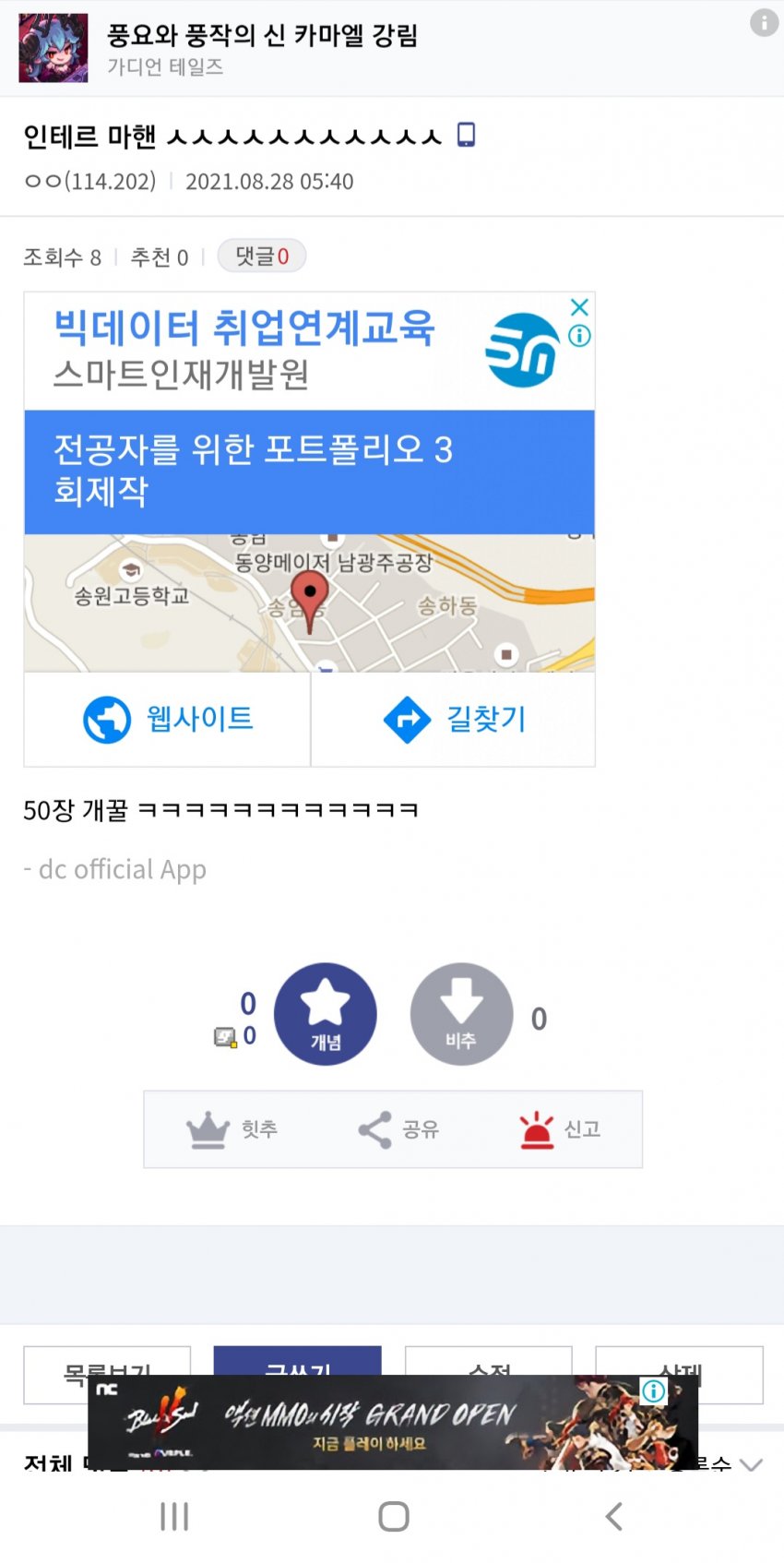The width and height of the screenshot is (784, 1563).
Task: Downvote the post with 비추
Action: pos(461,1014)
